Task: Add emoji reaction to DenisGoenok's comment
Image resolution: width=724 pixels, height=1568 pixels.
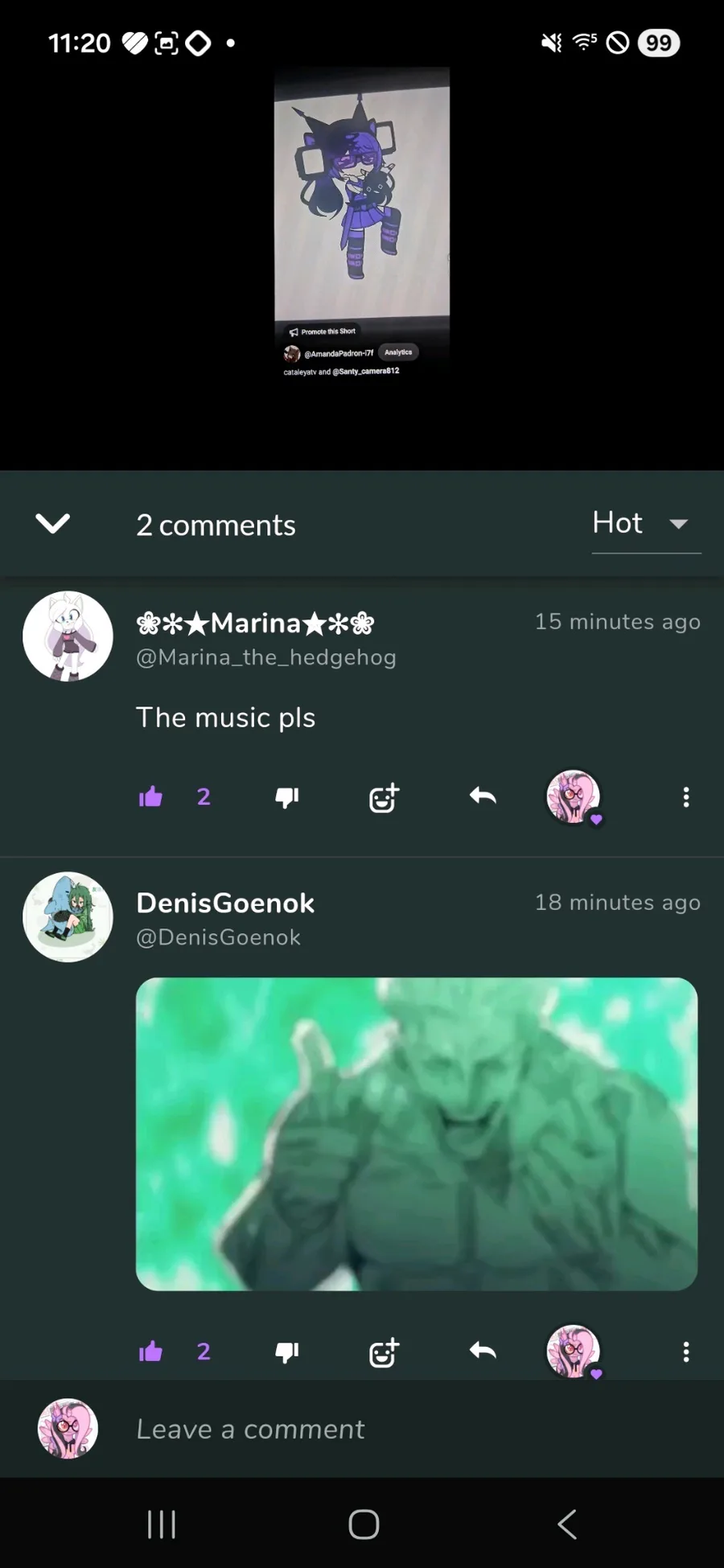Action: click(384, 1352)
